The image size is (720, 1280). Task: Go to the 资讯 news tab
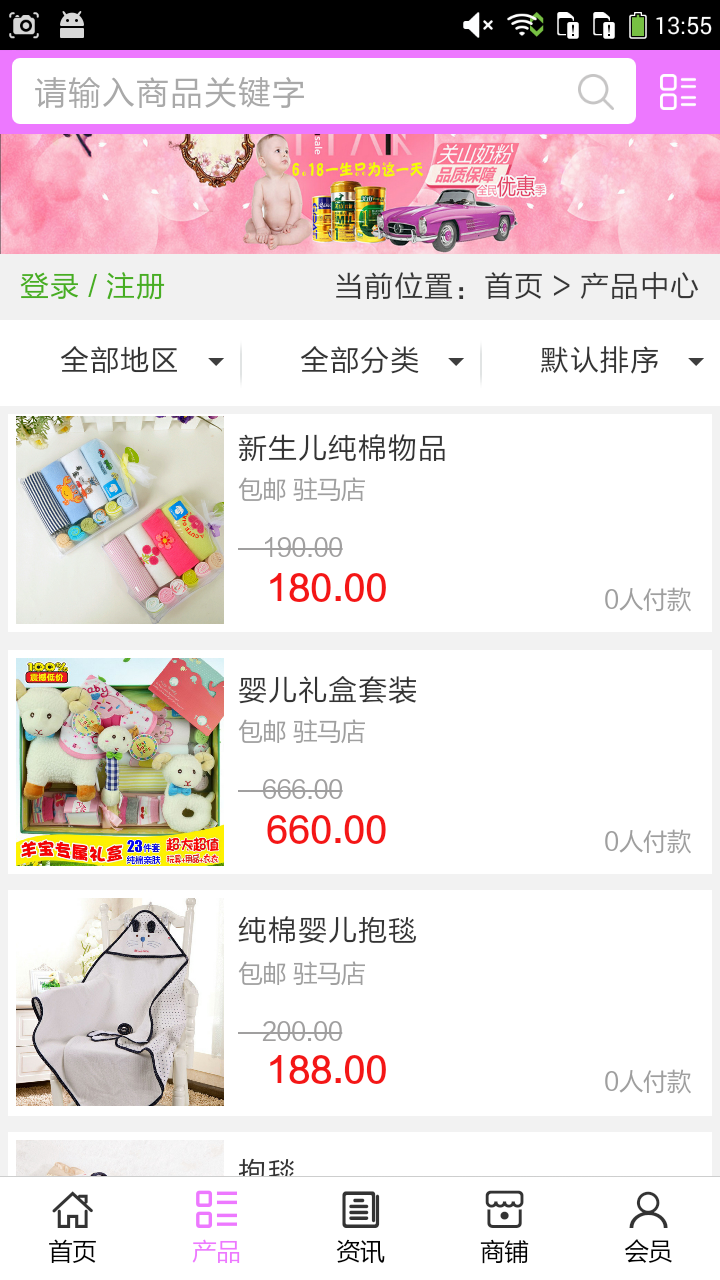360,1227
